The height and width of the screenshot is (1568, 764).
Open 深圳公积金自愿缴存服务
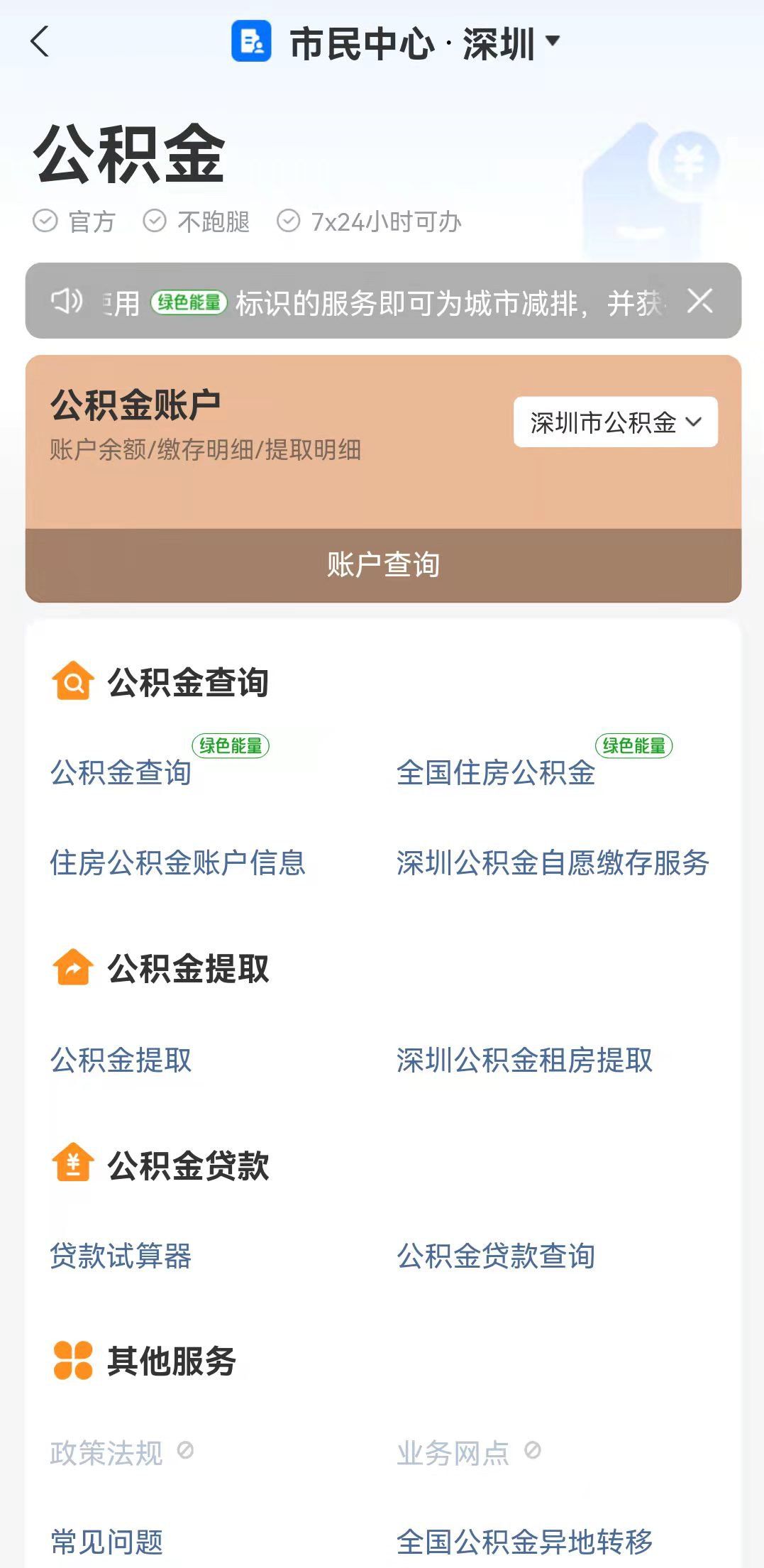tap(552, 862)
